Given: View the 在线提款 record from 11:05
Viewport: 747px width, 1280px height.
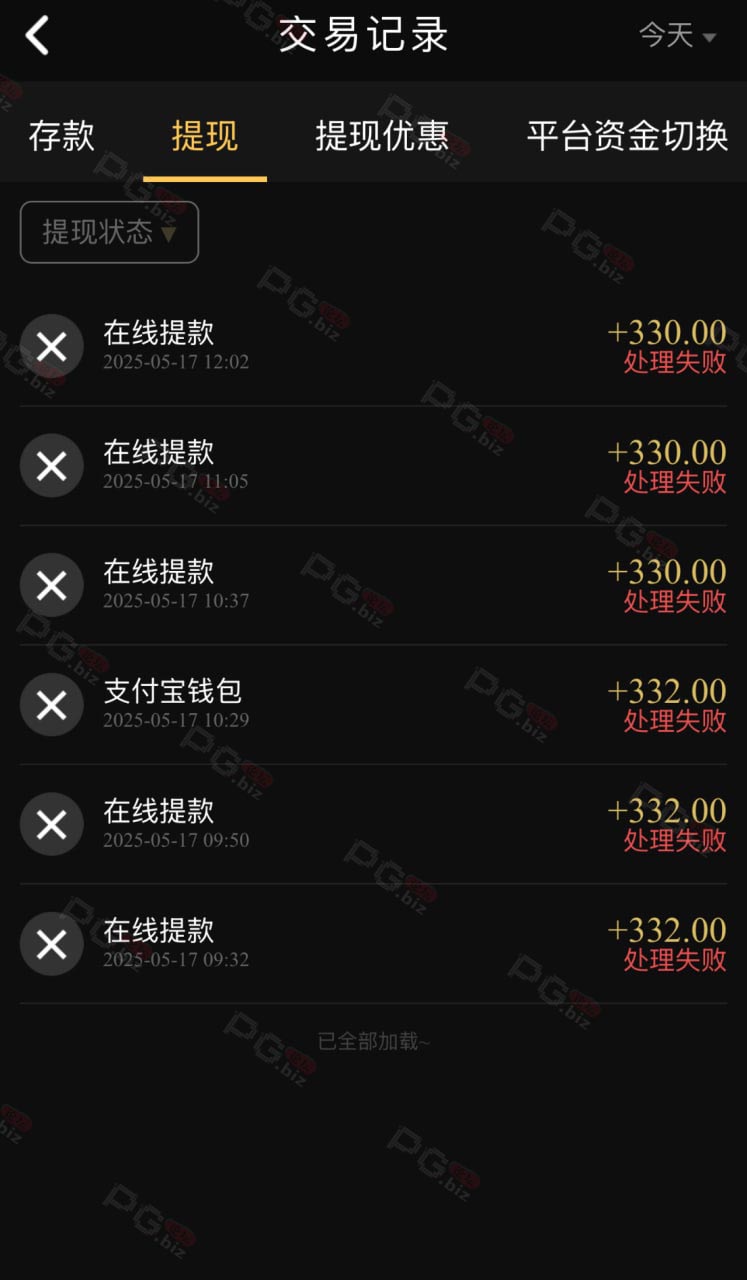Looking at the screenshot, I should click(373, 466).
